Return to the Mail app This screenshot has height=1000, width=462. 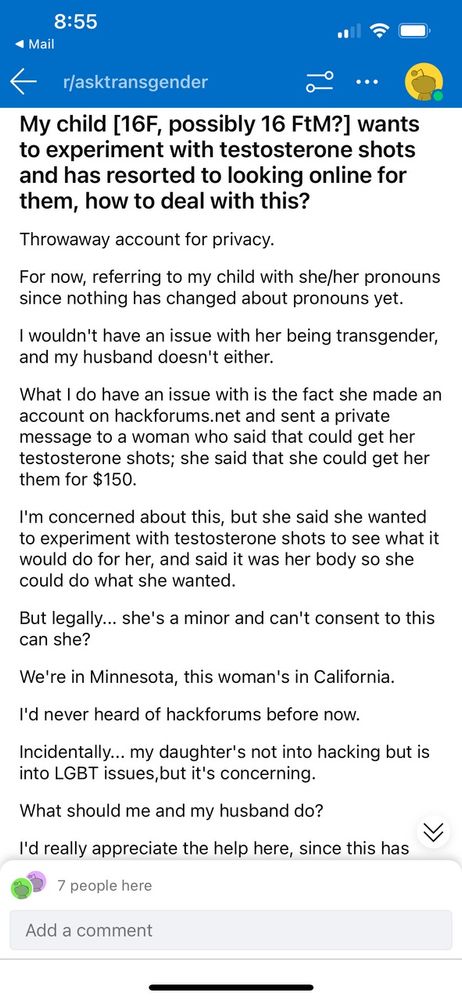[37, 44]
